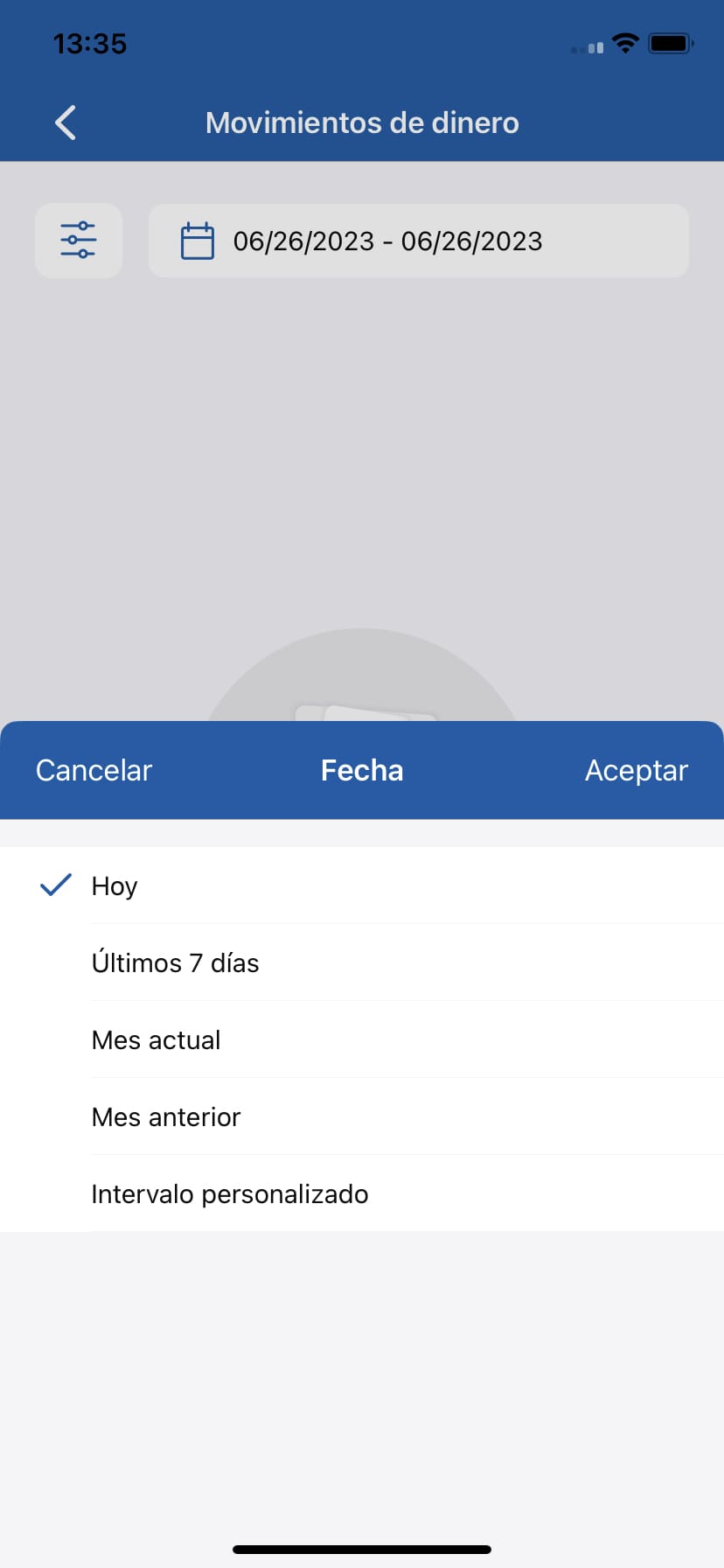724x1568 pixels.
Task: Select the Mes actual option
Action: pos(156,1039)
